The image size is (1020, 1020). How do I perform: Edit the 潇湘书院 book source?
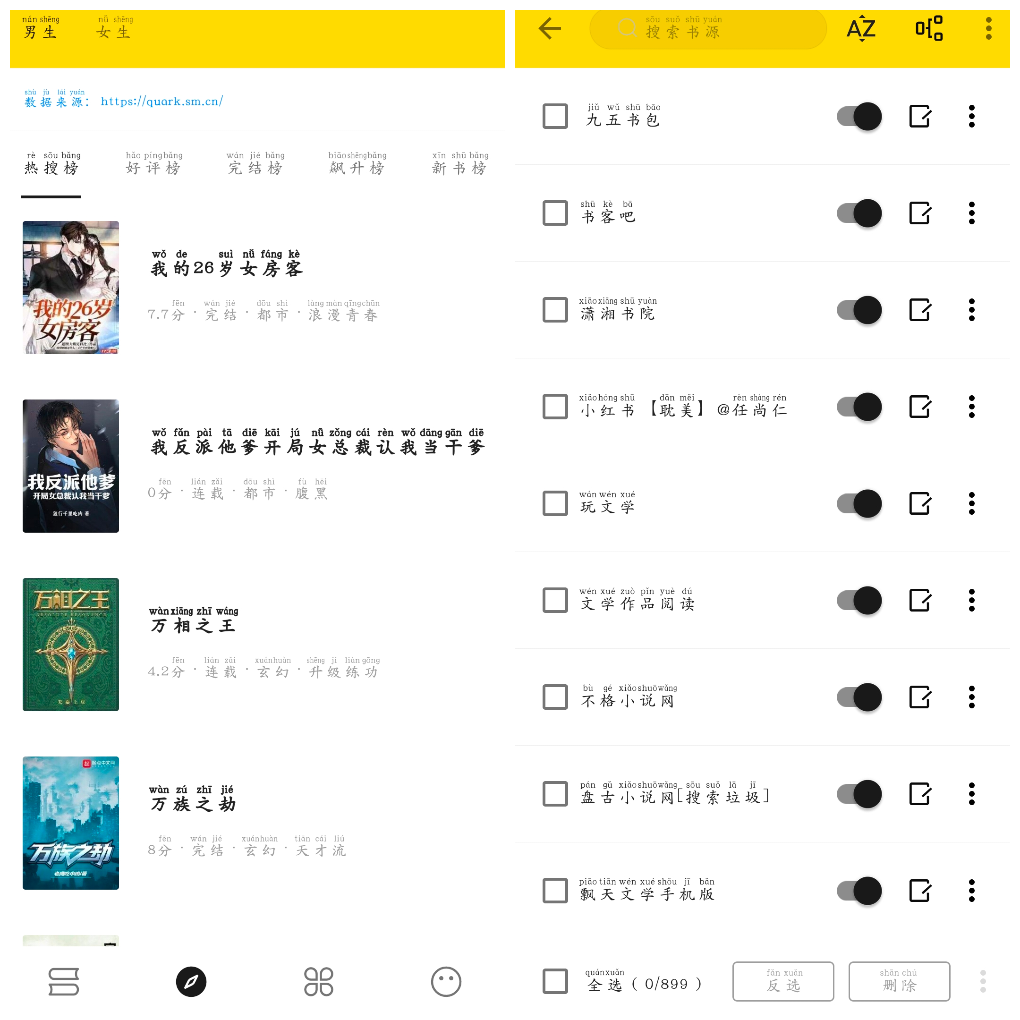[x=920, y=310]
